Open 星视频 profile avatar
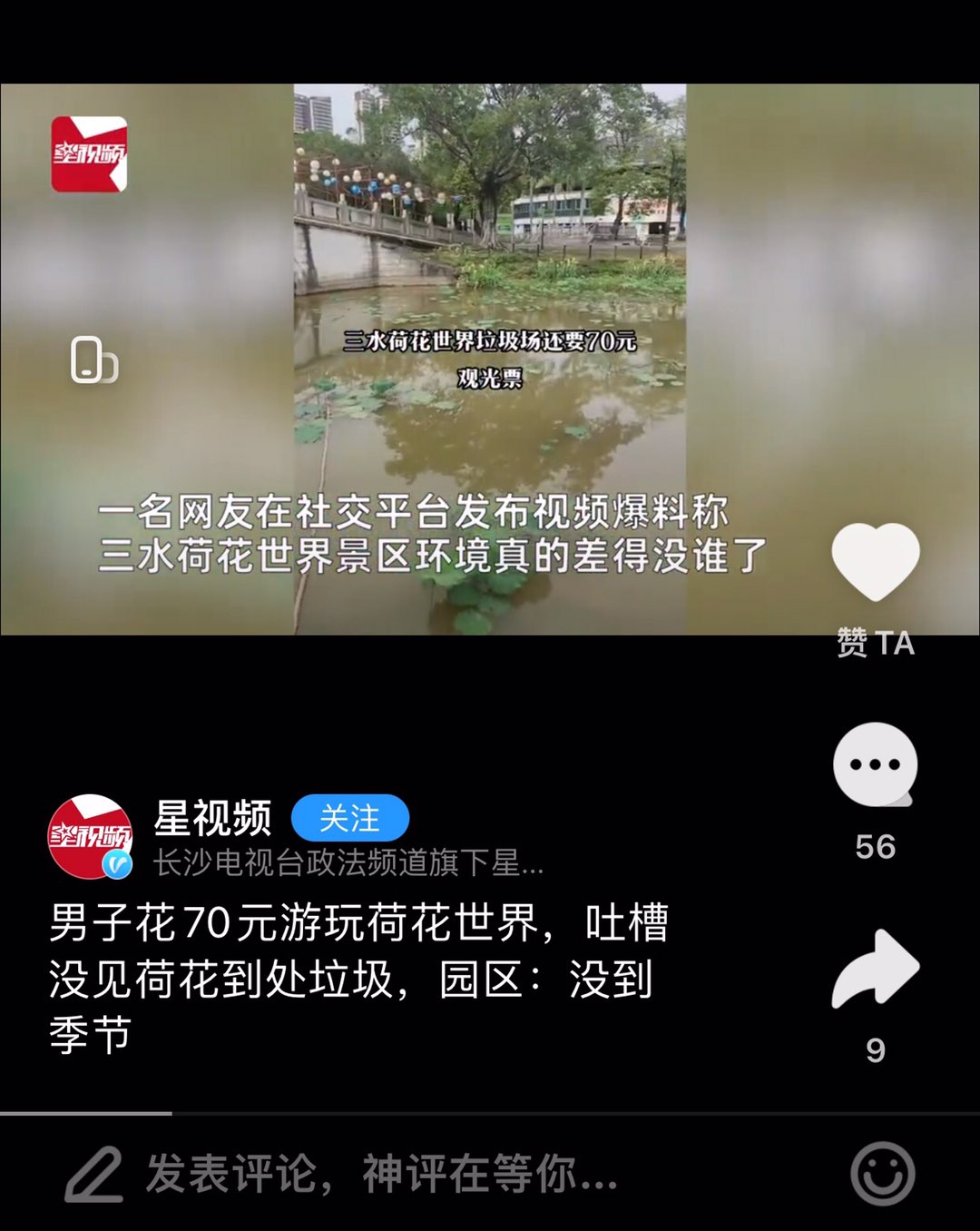The width and height of the screenshot is (980, 1231). point(90,837)
